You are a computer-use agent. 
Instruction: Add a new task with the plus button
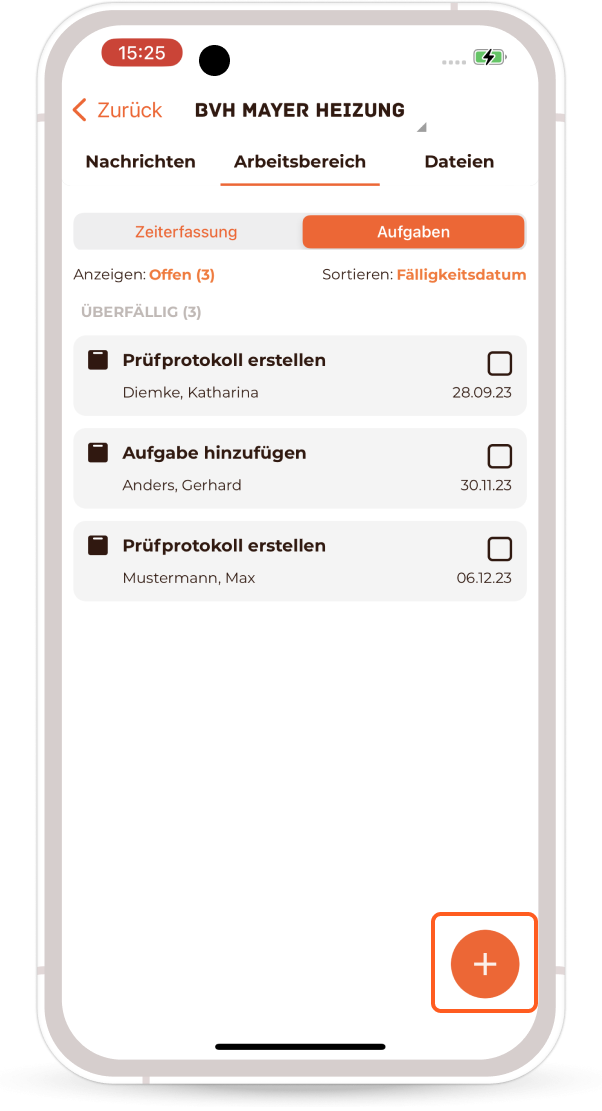485,964
